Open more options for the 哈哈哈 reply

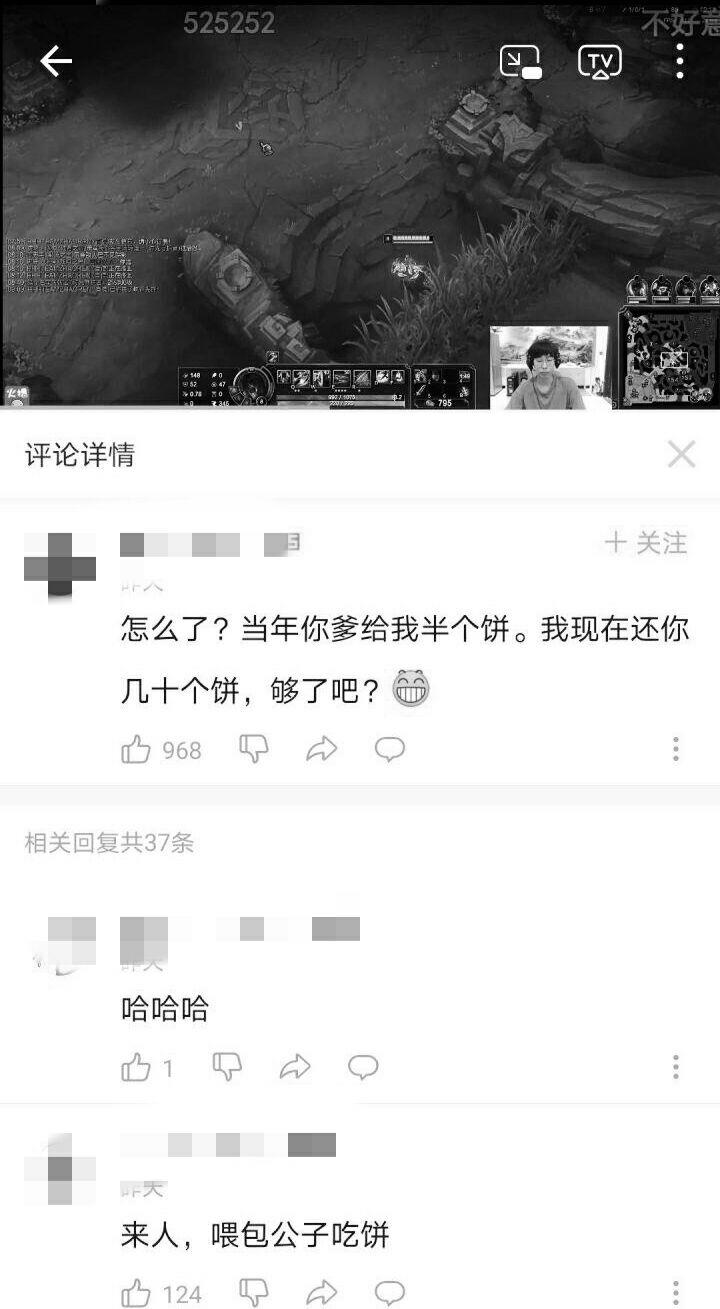(676, 1067)
